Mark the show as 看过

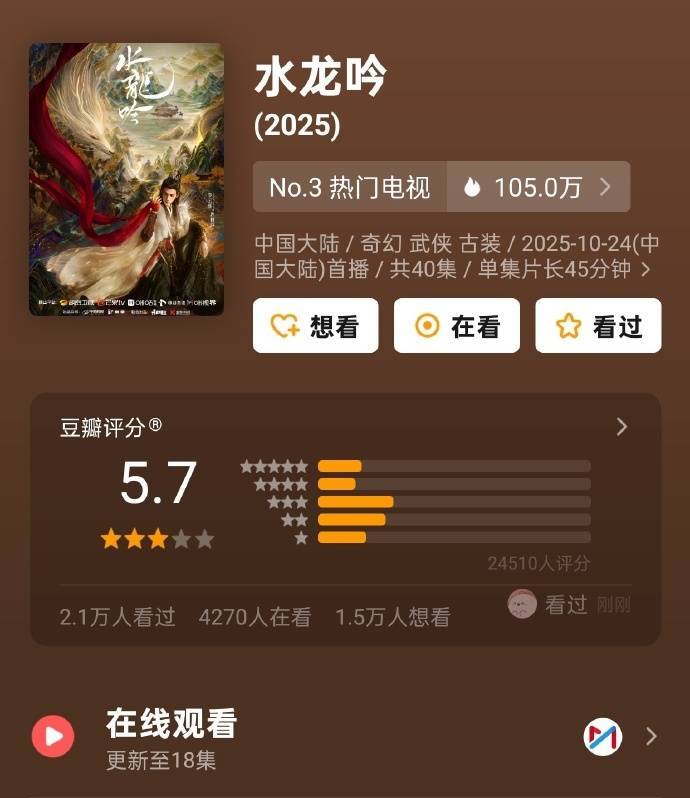598,326
